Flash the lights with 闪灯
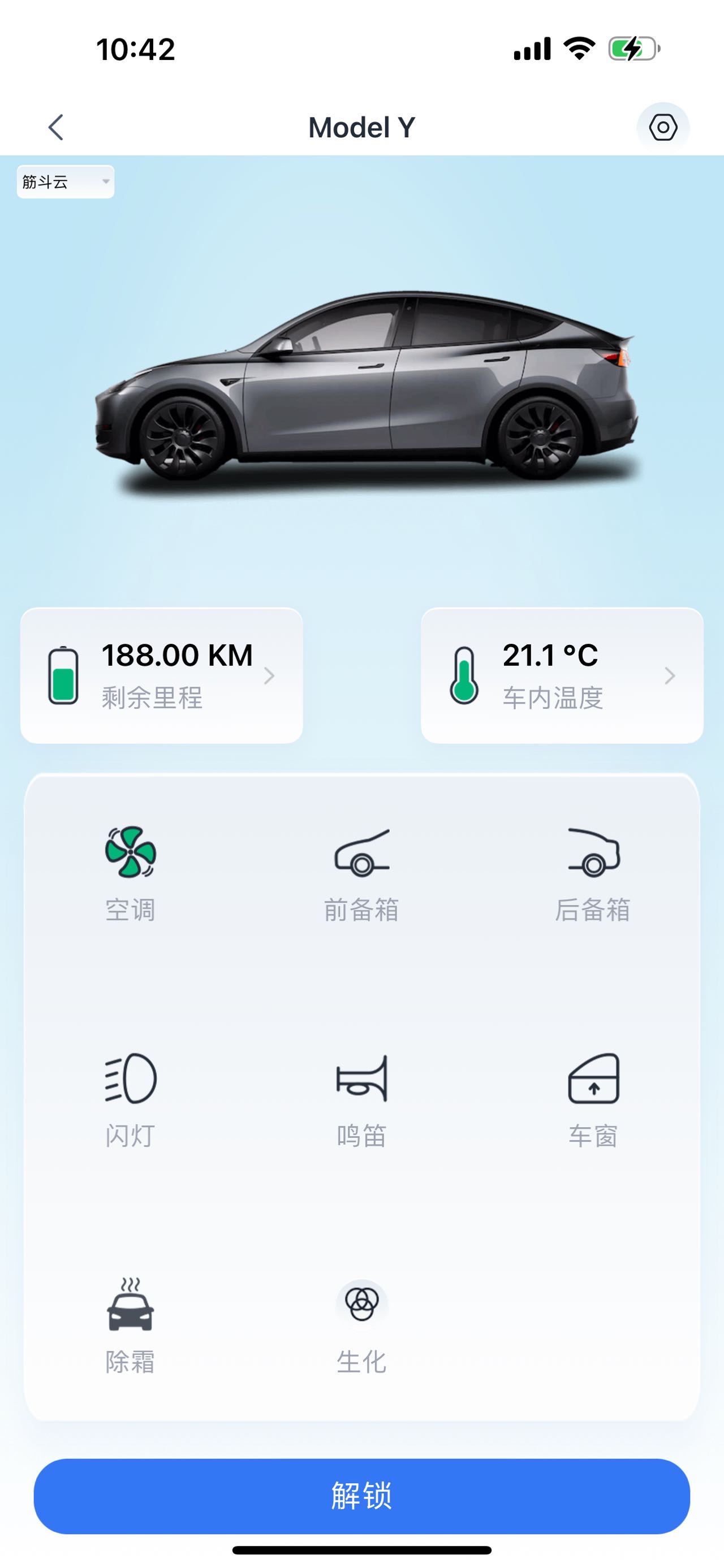The width and height of the screenshot is (724, 1568). 130,1098
